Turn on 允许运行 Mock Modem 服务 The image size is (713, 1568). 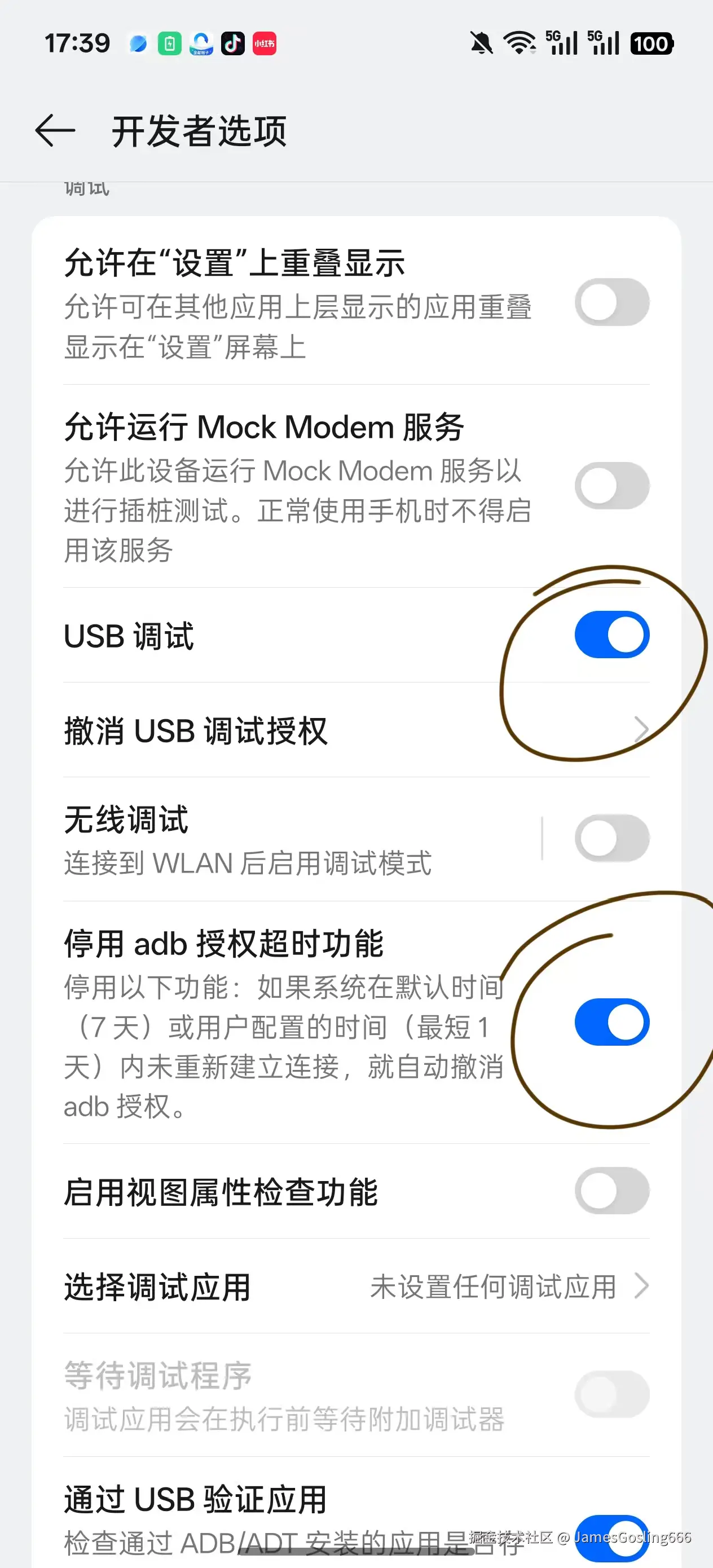coord(611,486)
